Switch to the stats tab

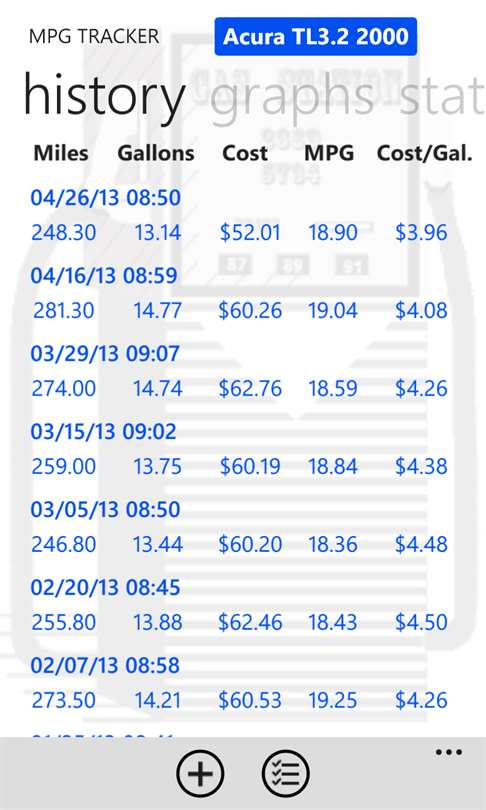point(443,96)
